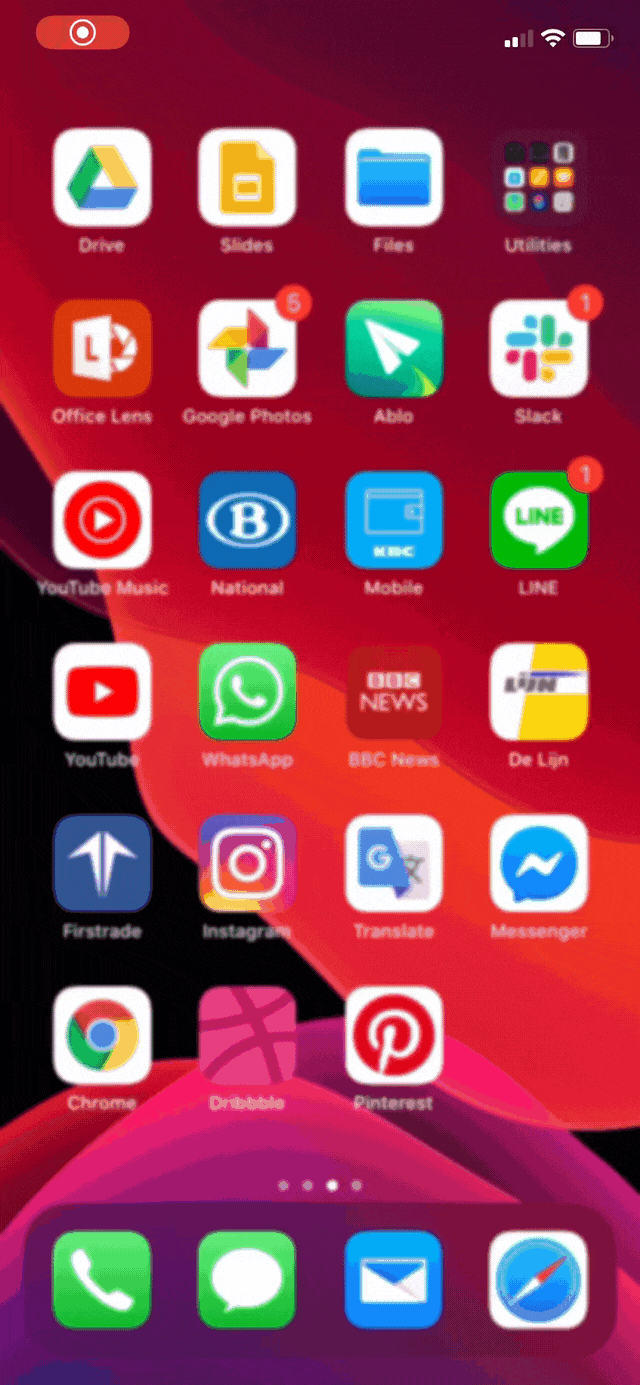Open Facebook Messenger

(539, 863)
